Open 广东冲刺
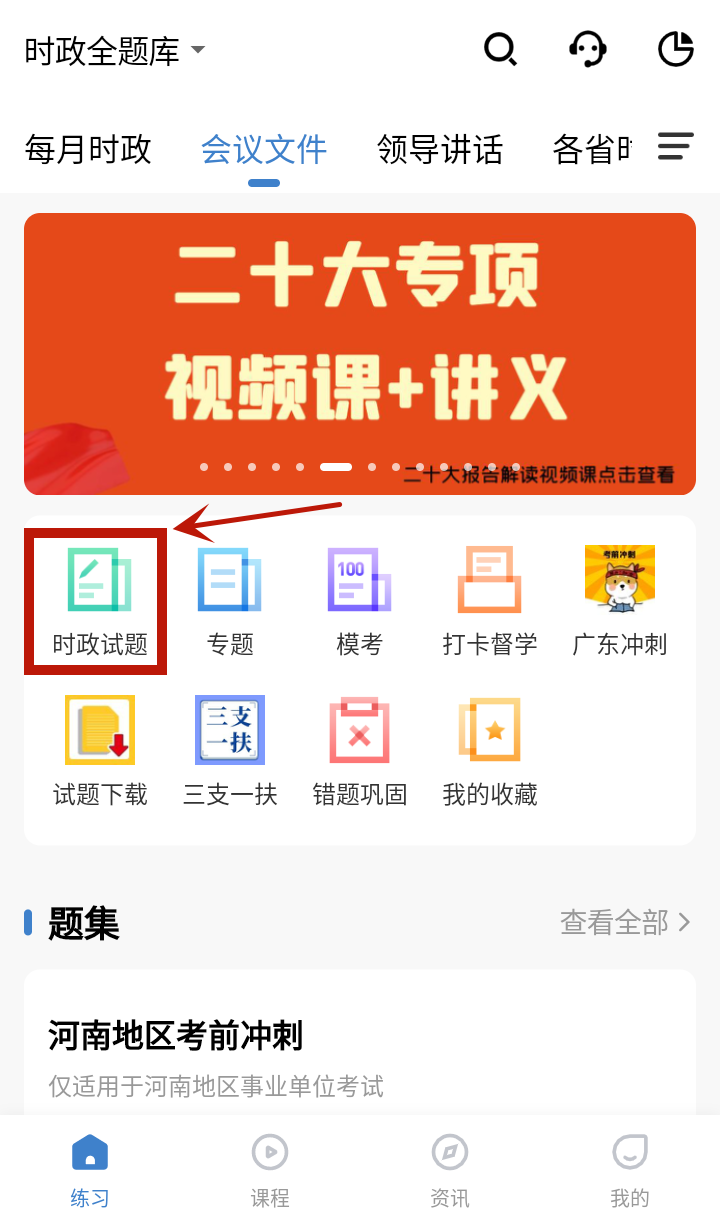Image resolution: width=720 pixels, height=1225 pixels. [619, 601]
